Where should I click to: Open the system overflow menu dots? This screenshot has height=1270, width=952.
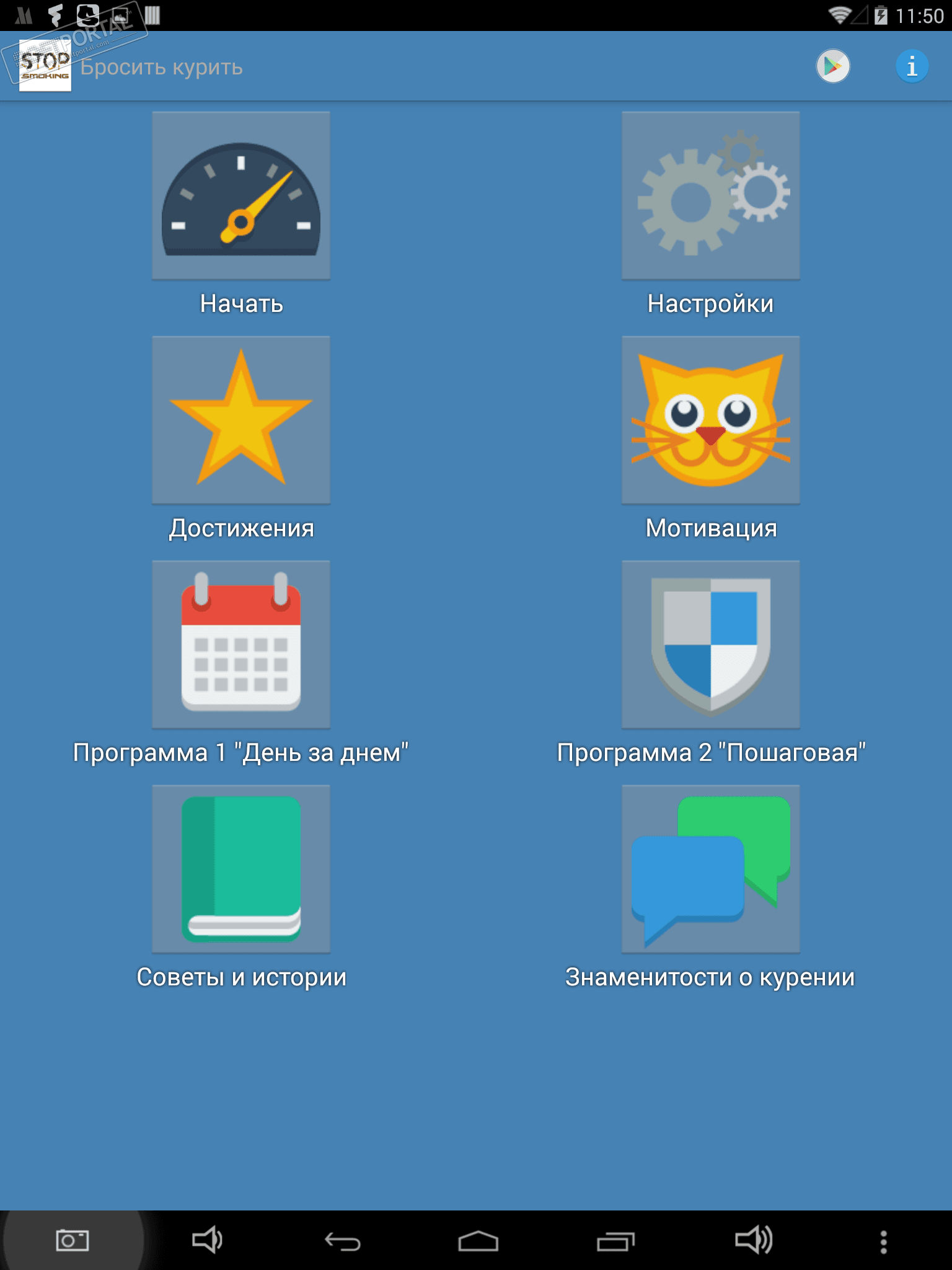click(x=883, y=1241)
